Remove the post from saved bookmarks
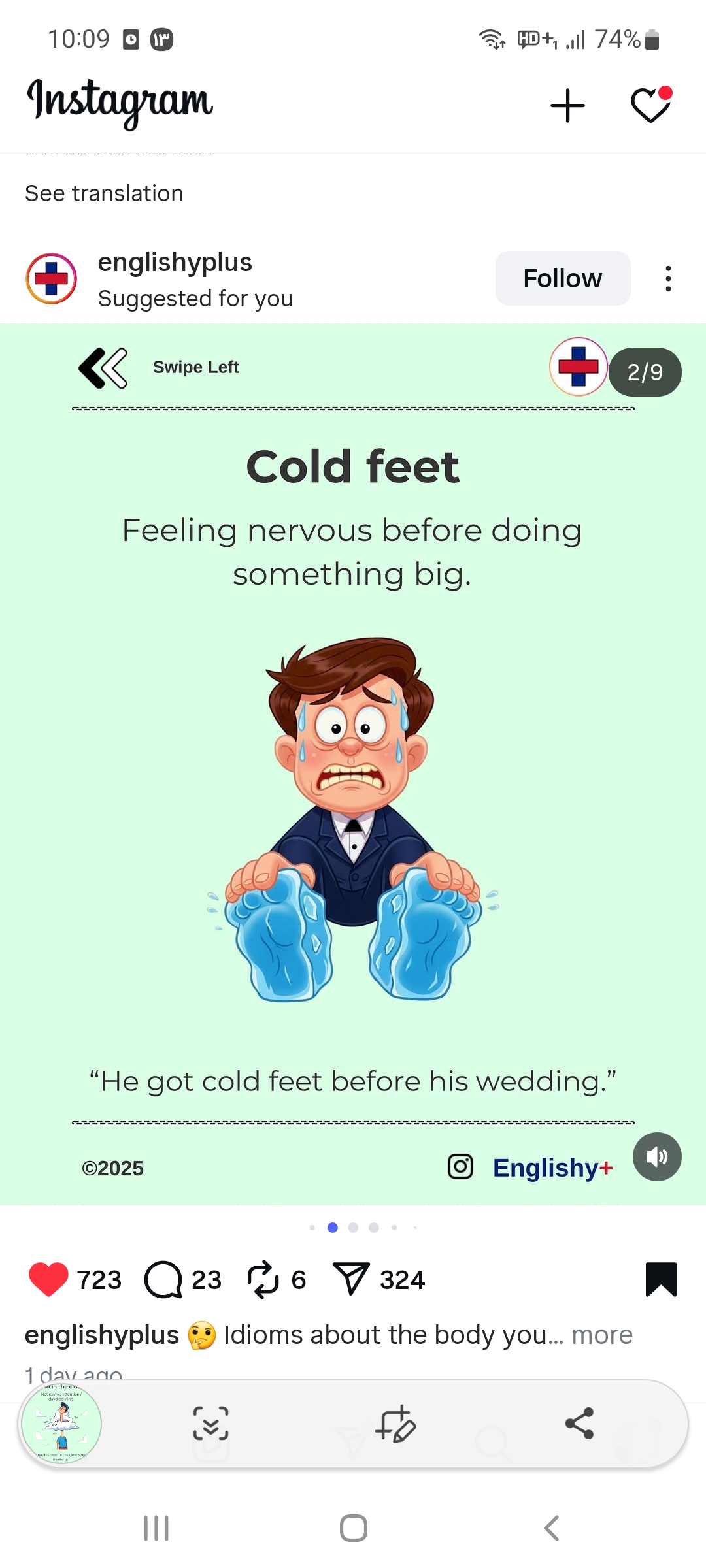This screenshot has height=1568, width=706. pos(661,1279)
